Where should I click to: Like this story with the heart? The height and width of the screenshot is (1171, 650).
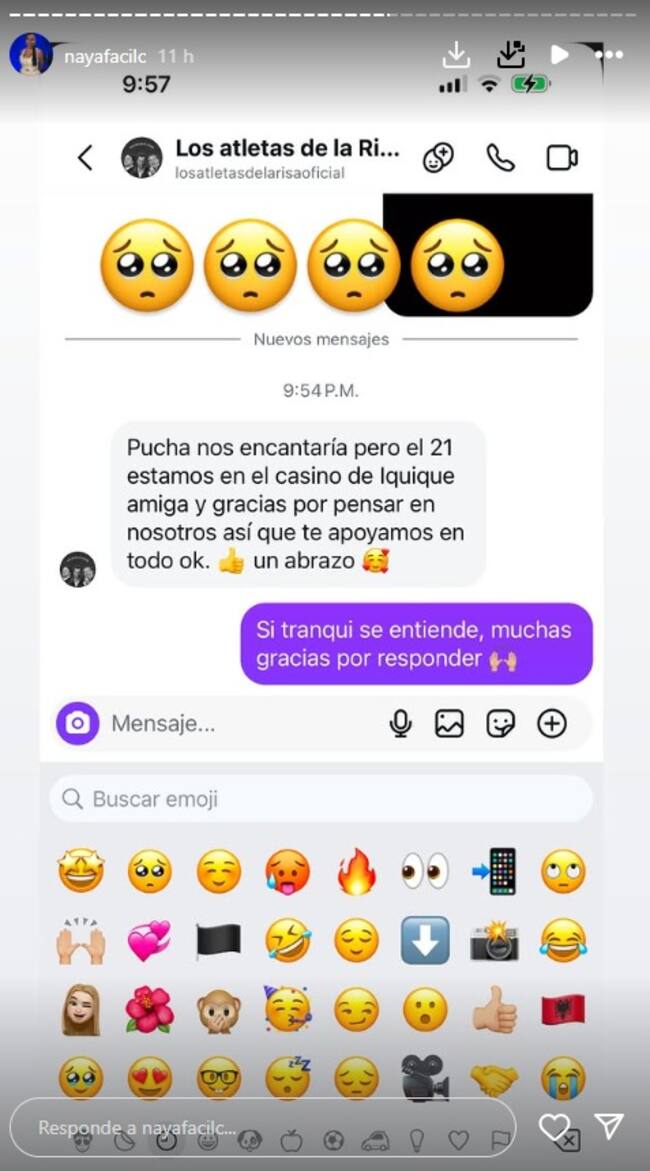coord(554,1127)
